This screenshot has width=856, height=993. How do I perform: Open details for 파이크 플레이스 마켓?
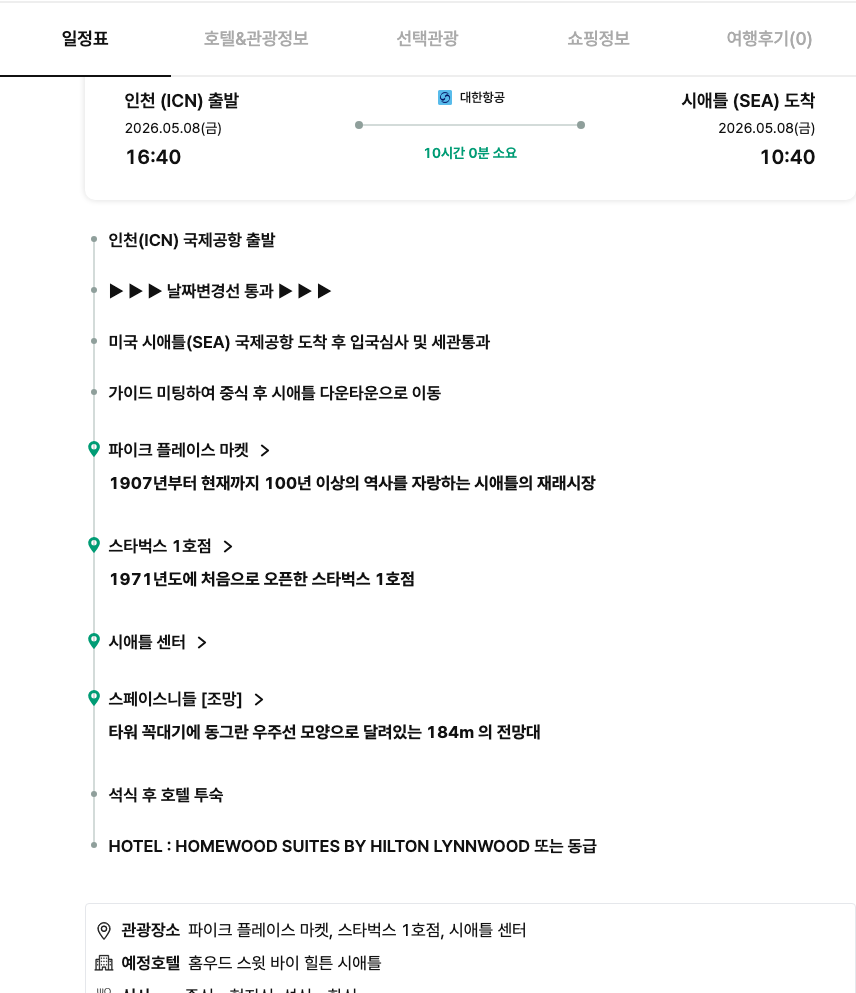click(x=188, y=450)
